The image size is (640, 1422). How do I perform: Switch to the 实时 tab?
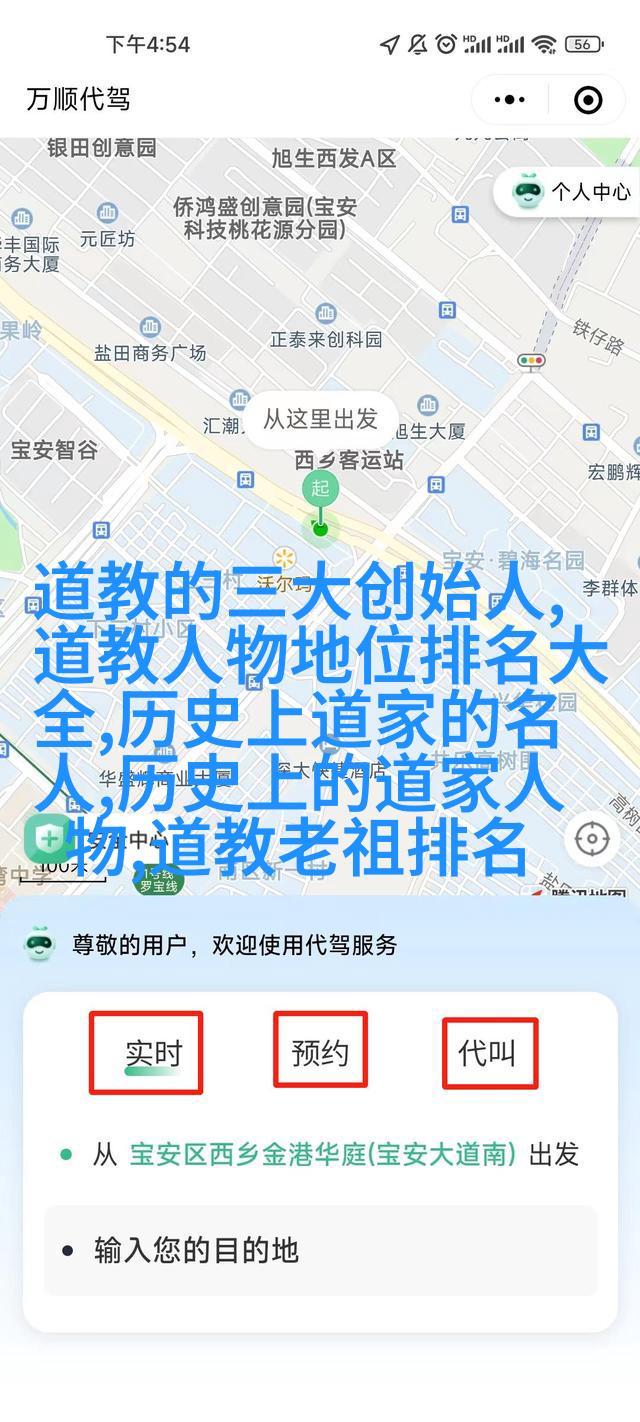point(153,1053)
